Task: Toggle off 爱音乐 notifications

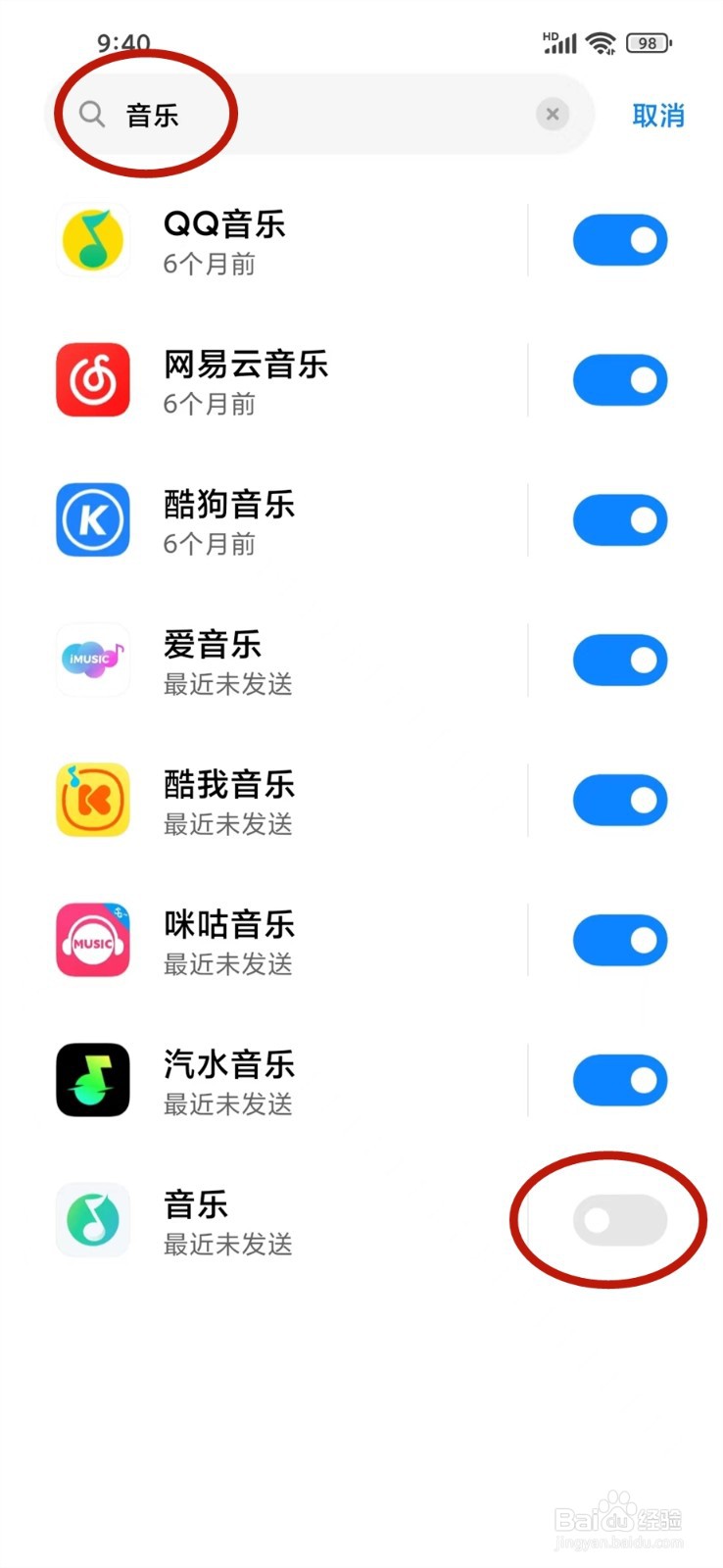Action: 620,661
